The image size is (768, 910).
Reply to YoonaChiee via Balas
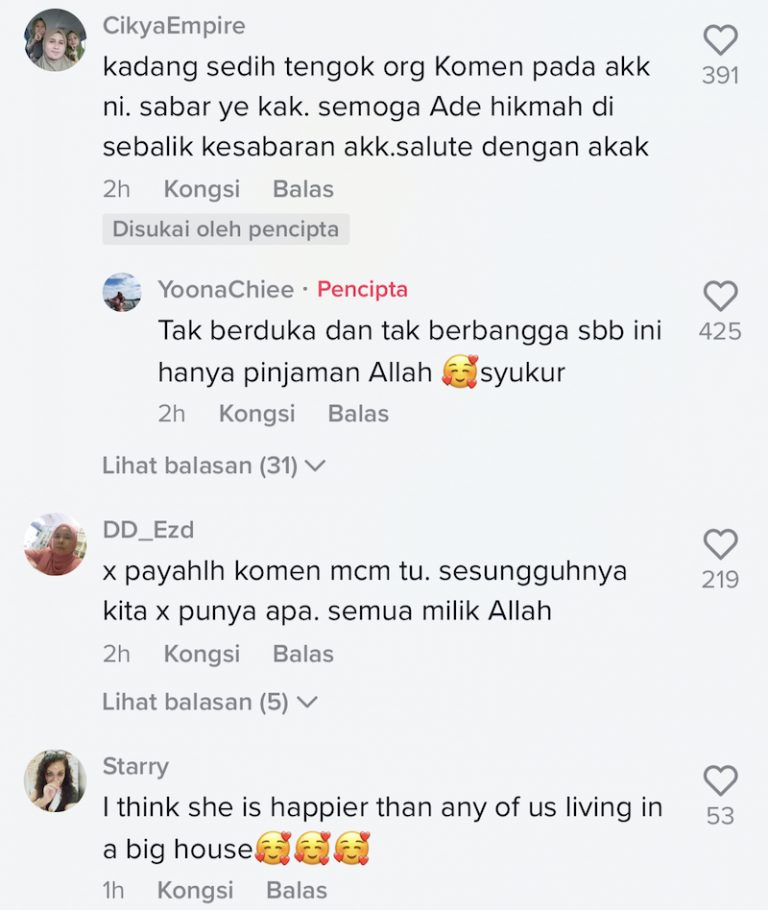tap(358, 413)
